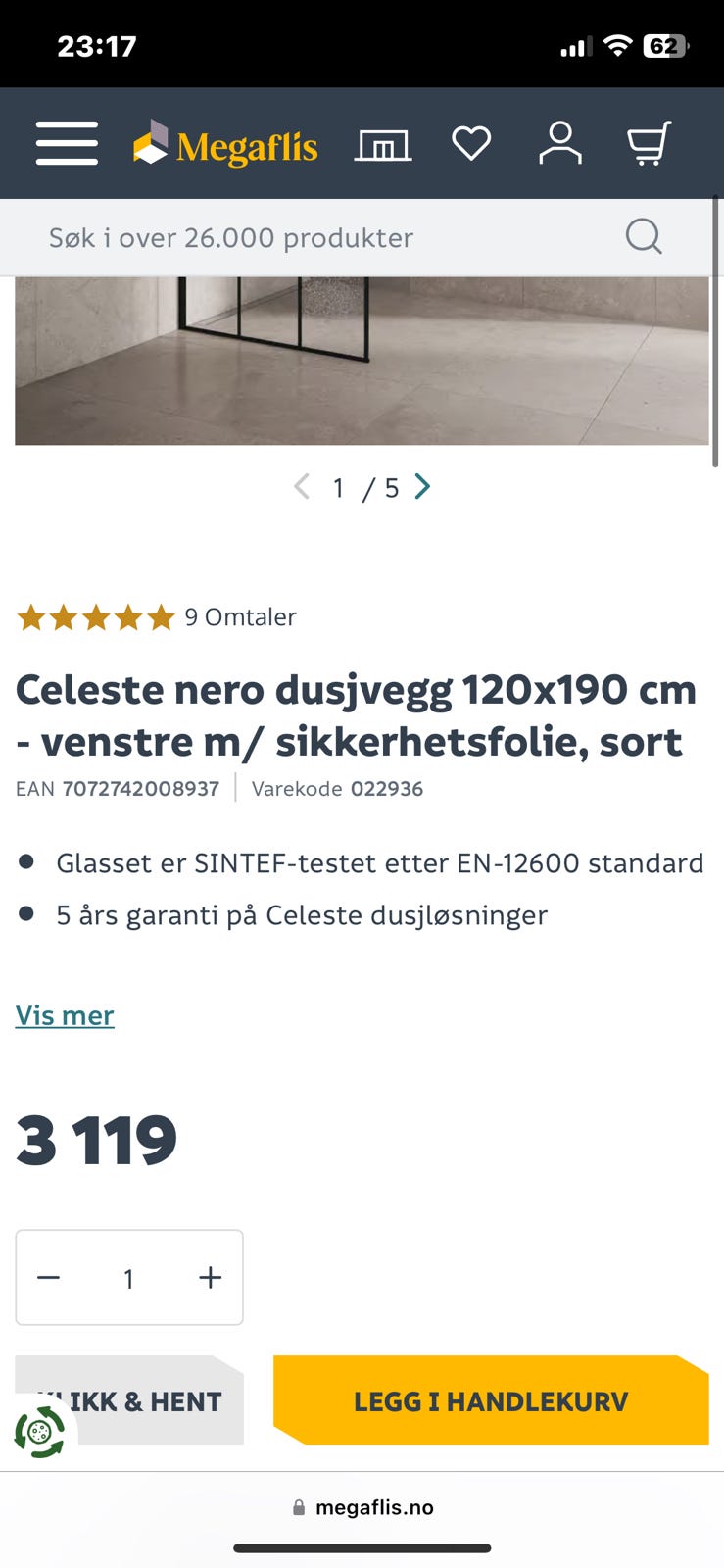Go back with left carousel chevron

click(302, 486)
